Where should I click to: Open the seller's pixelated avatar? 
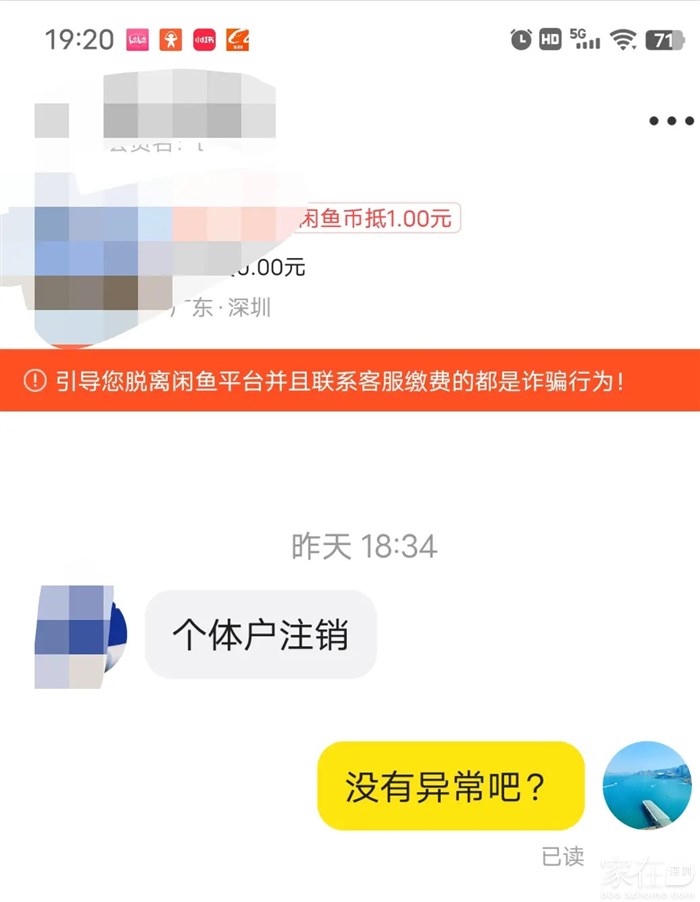[x=80, y=636]
